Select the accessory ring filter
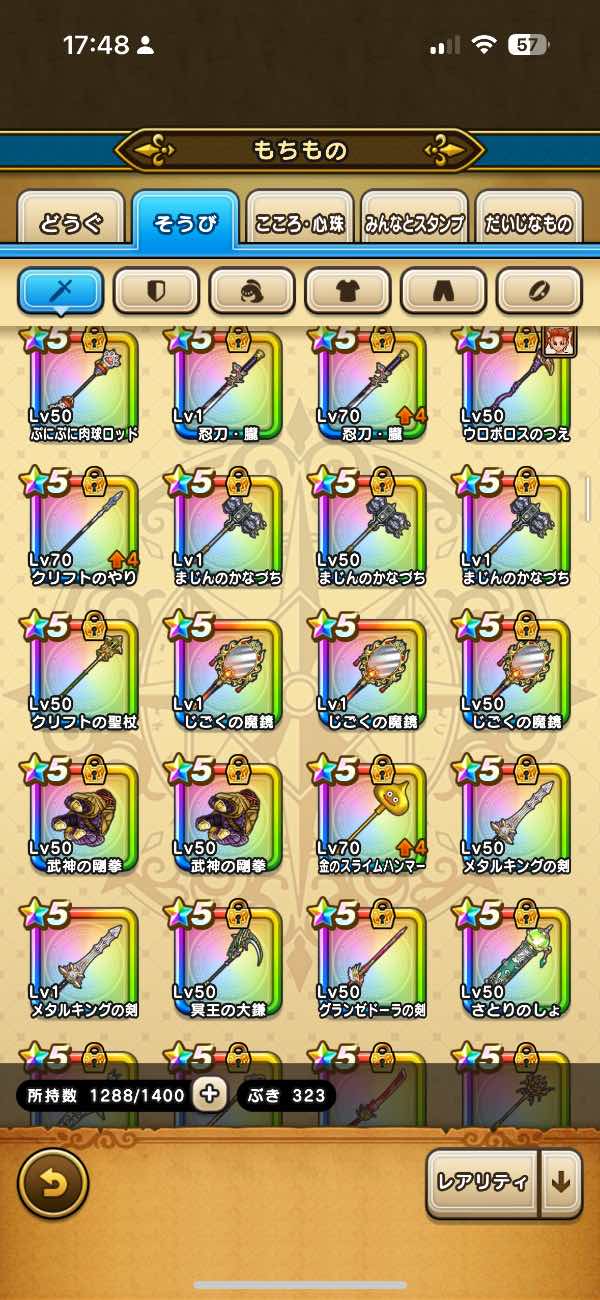The image size is (600, 1300). [x=540, y=291]
